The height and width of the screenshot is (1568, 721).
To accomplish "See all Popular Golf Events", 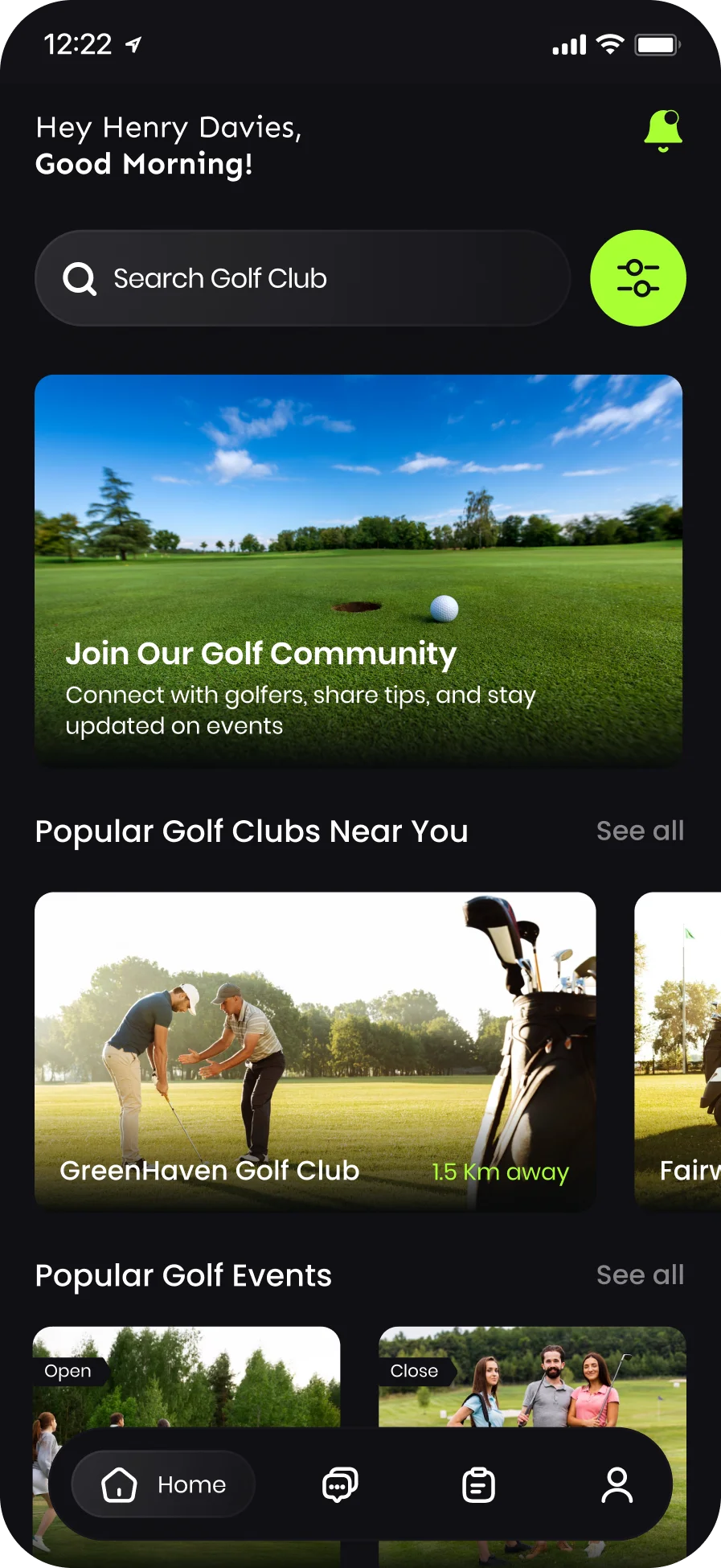I will 640,1275.
